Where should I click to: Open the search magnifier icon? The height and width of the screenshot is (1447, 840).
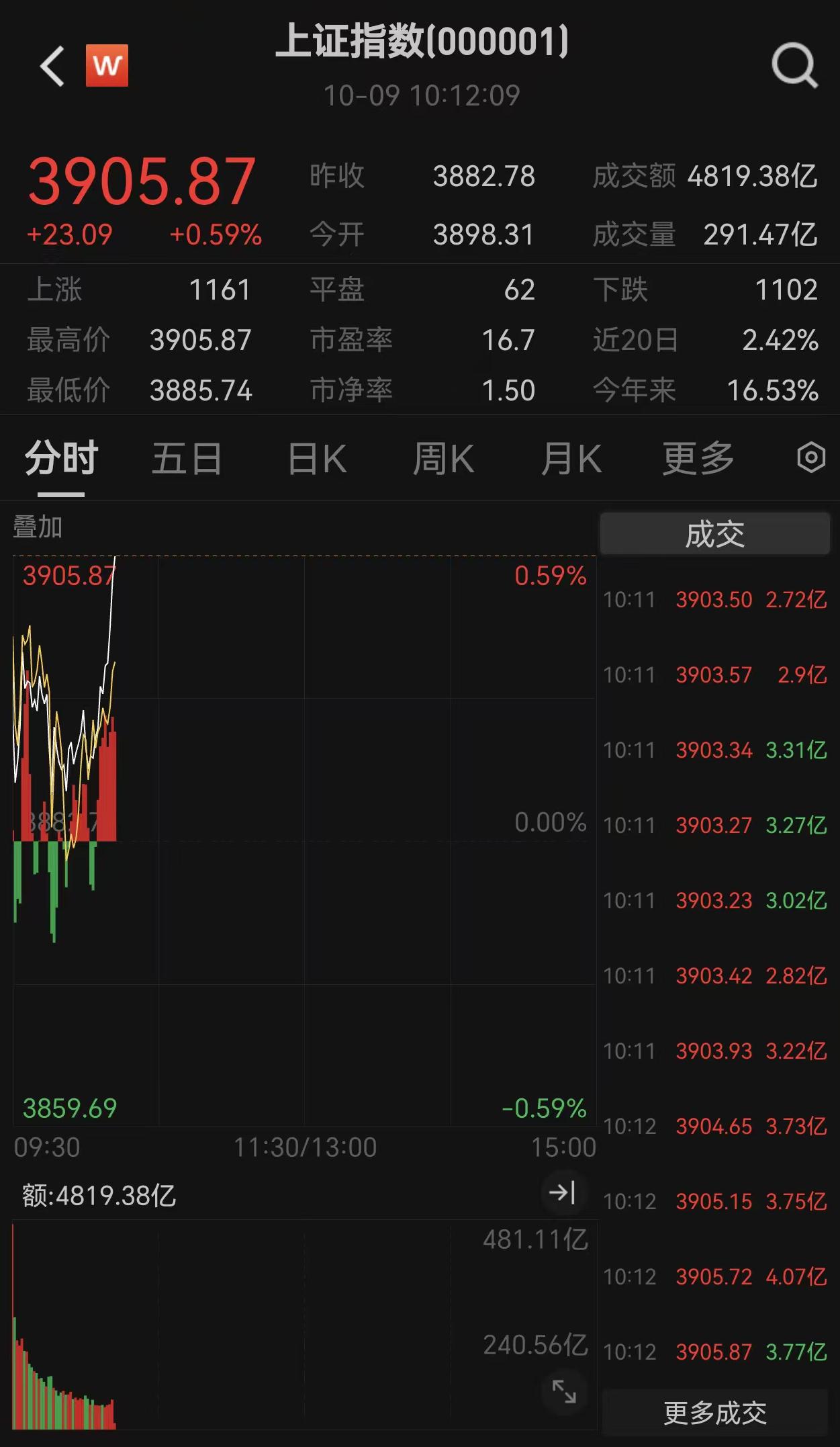click(794, 66)
